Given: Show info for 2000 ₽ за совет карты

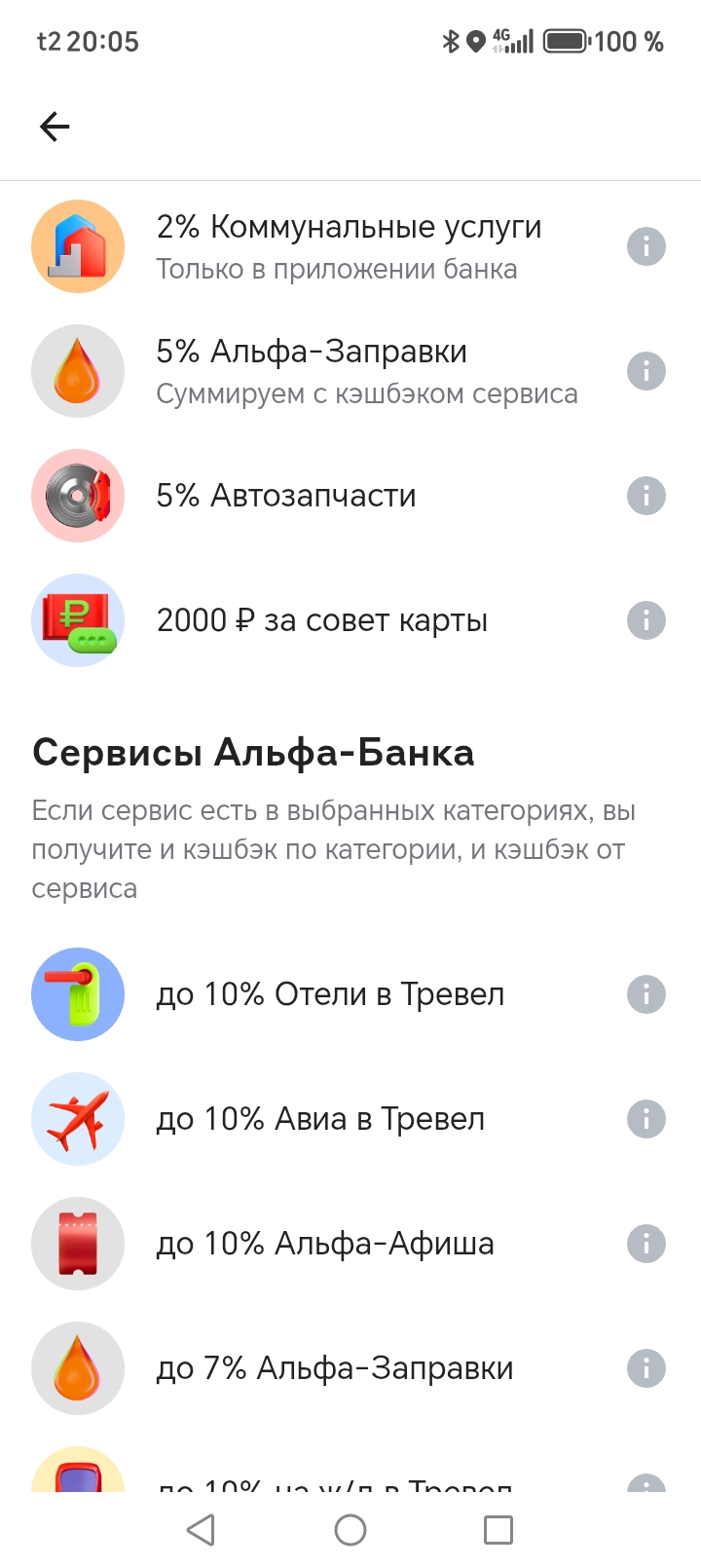Looking at the screenshot, I should pyautogui.click(x=646, y=620).
